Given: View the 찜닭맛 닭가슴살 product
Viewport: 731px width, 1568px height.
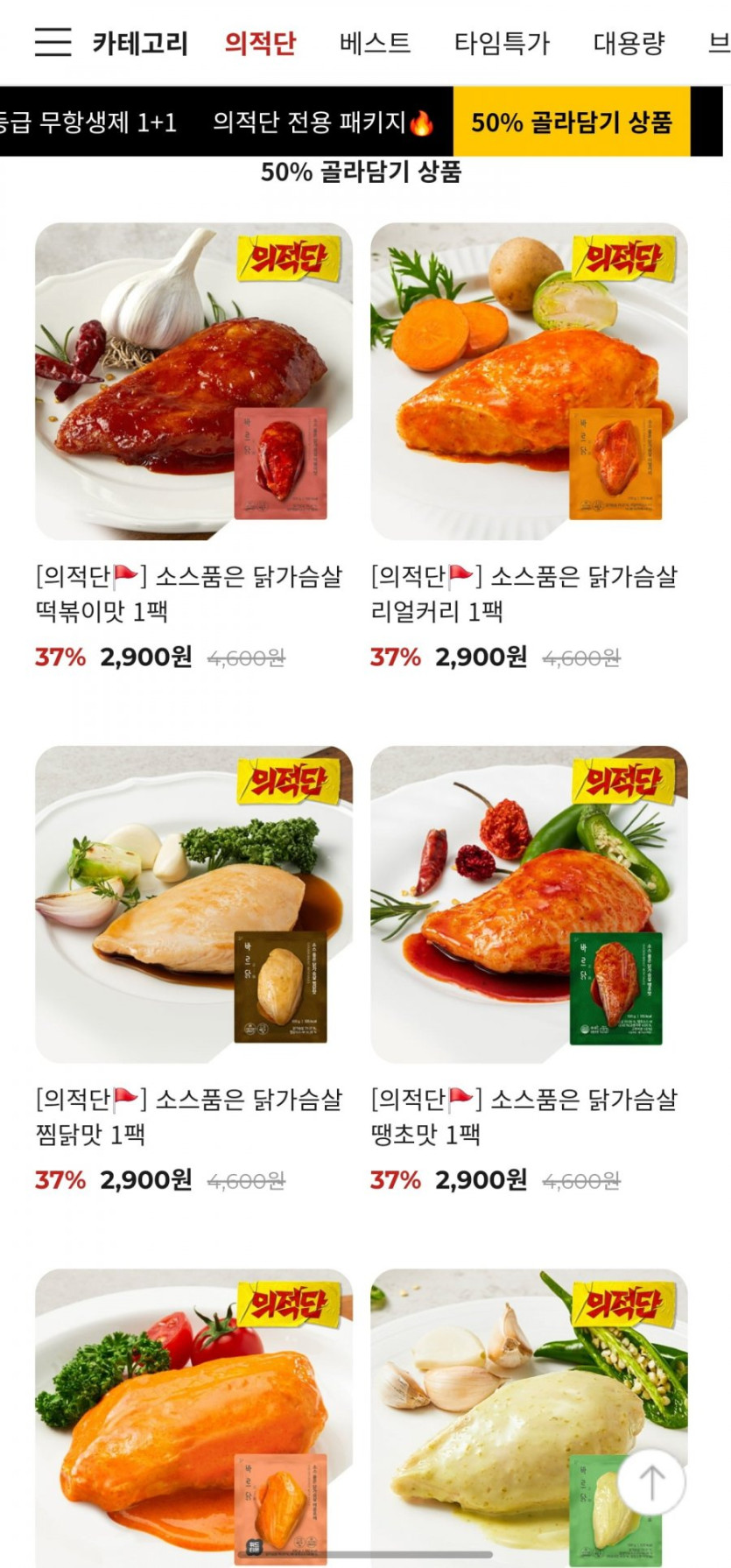Looking at the screenshot, I should (193, 904).
